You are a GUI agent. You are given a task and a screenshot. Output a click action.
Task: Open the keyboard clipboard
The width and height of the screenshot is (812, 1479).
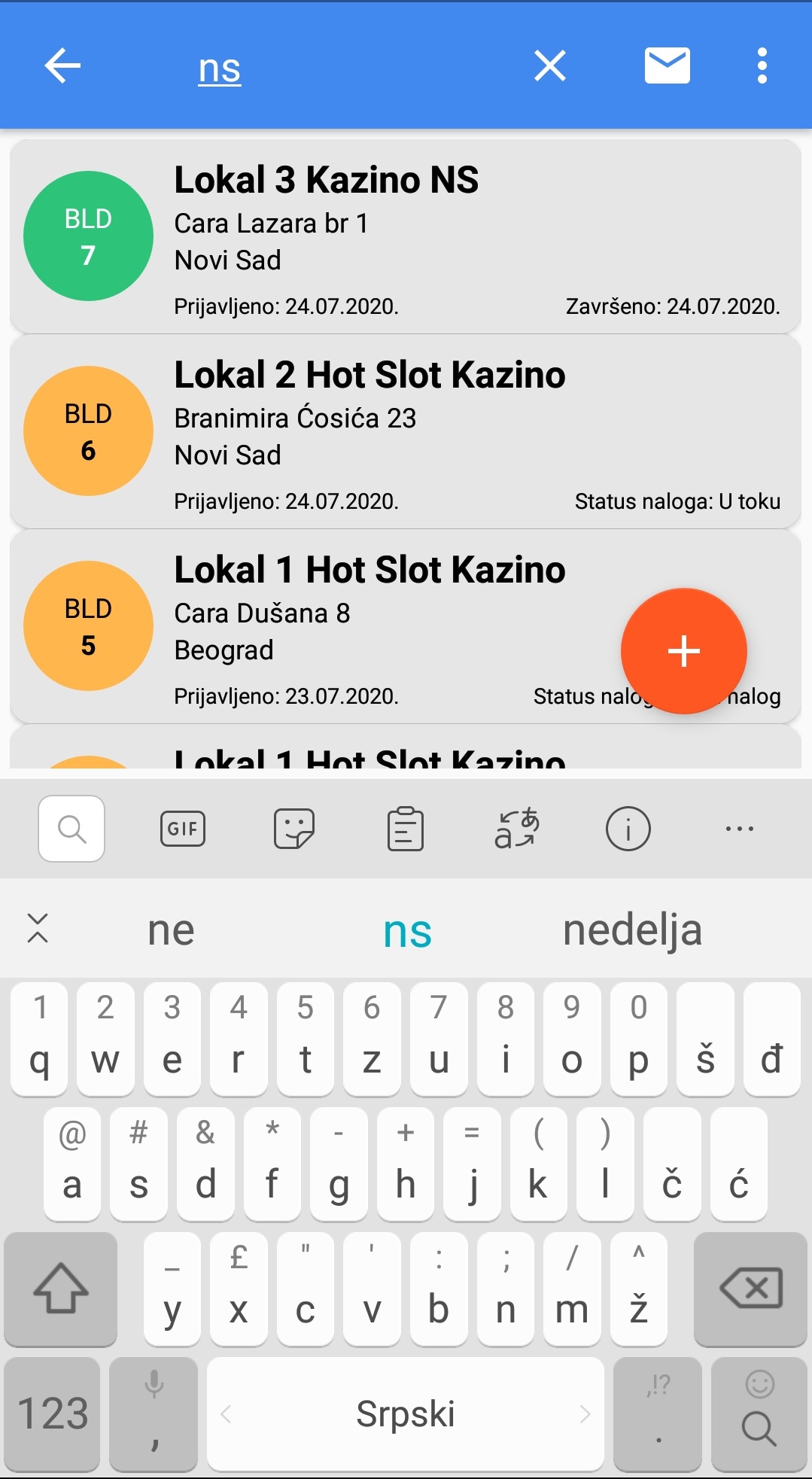pos(405,829)
